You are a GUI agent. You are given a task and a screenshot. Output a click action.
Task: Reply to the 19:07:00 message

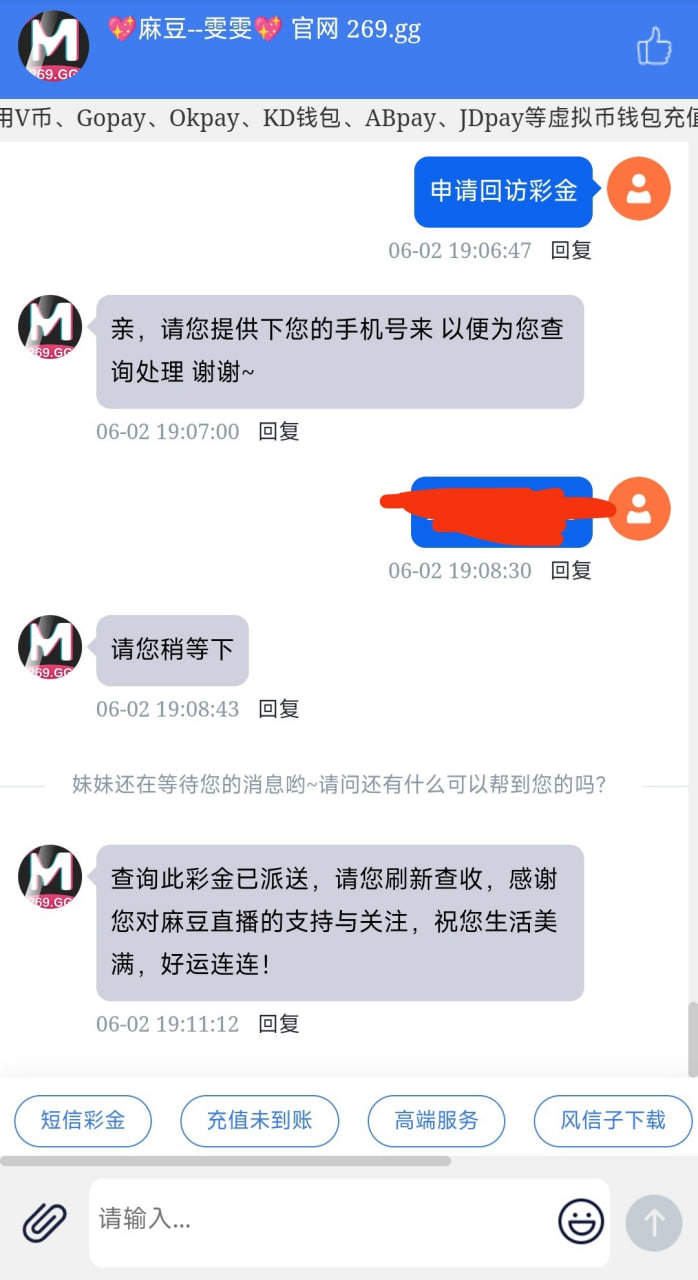pyautogui.click(x=279, y=432)
